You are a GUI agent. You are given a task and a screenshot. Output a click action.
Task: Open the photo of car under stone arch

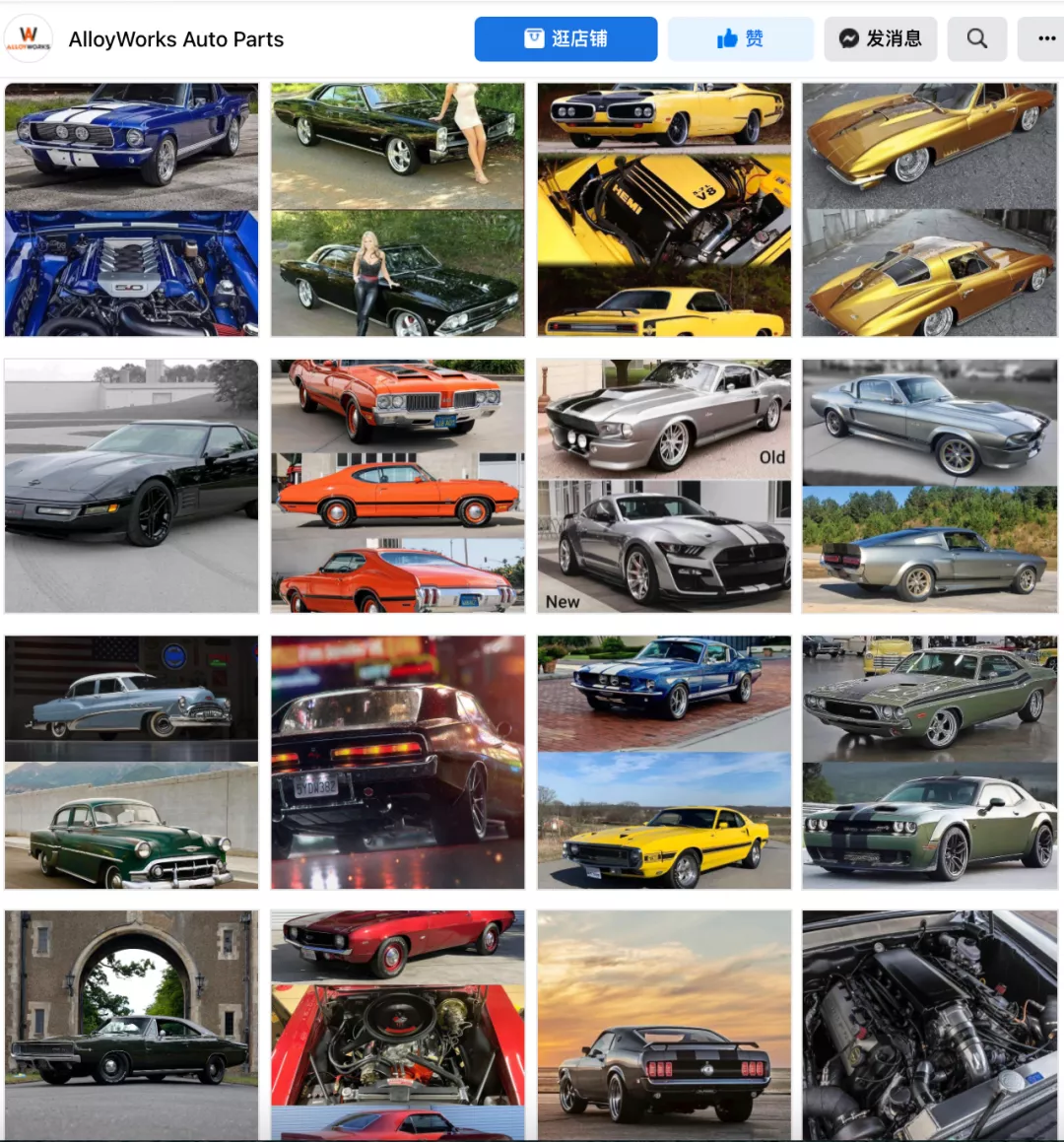pos(131,1025)
